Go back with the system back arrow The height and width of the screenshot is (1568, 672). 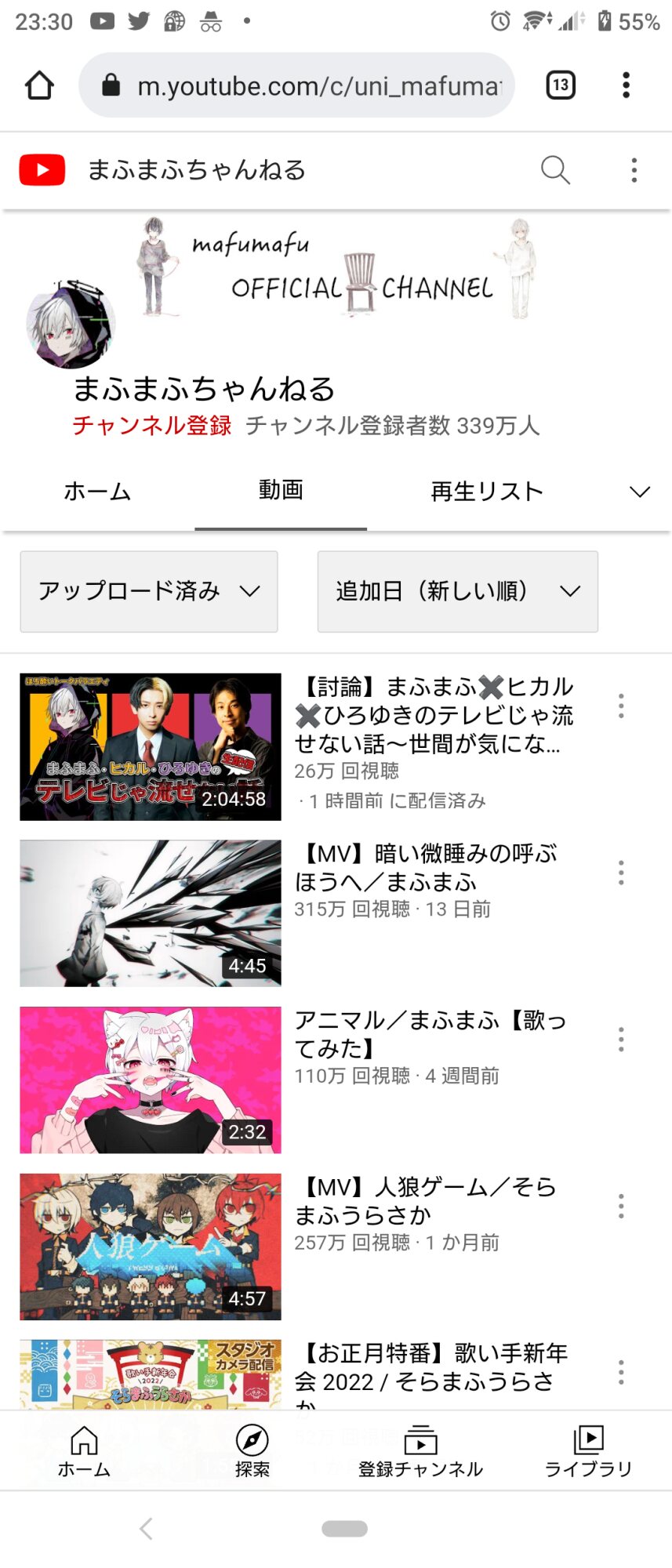(146, 1528)
